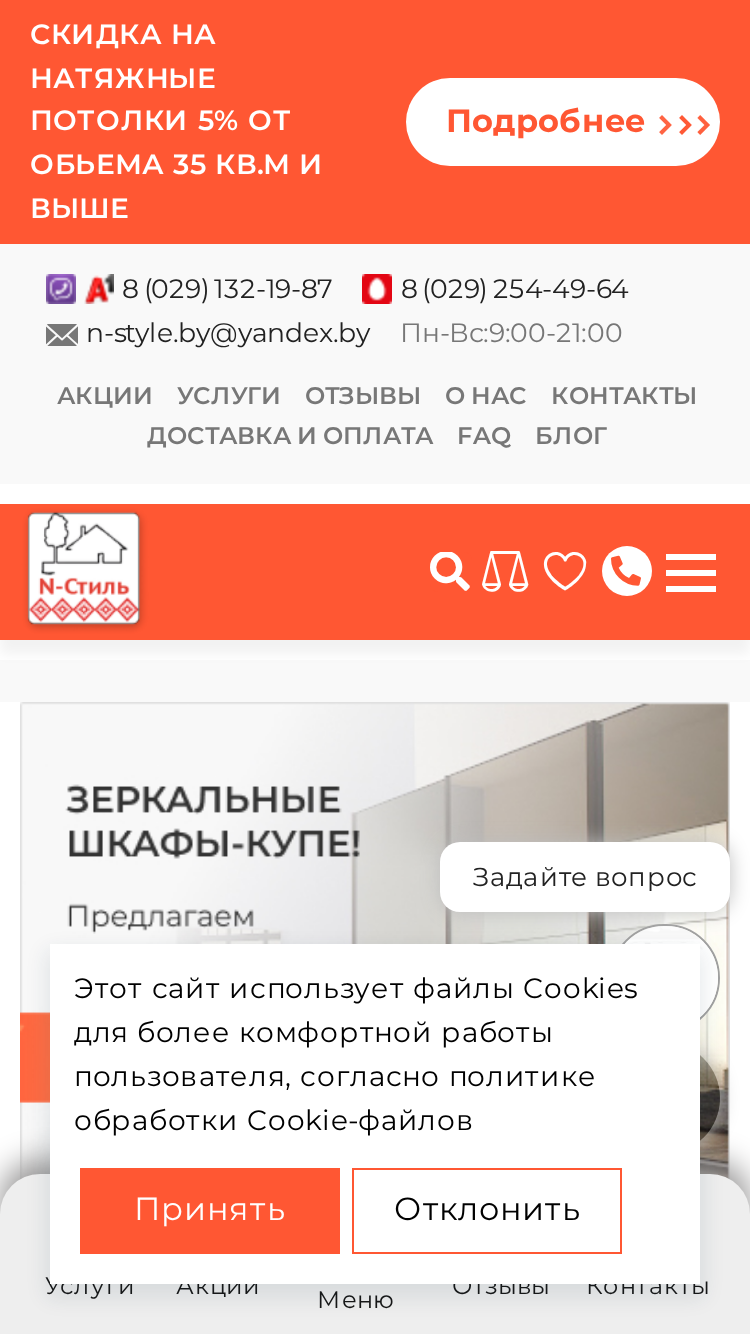Viewport: 750px width, 1334px height.
Task: Decline cookies with Отклонить
Action: tap(487, 1211)
